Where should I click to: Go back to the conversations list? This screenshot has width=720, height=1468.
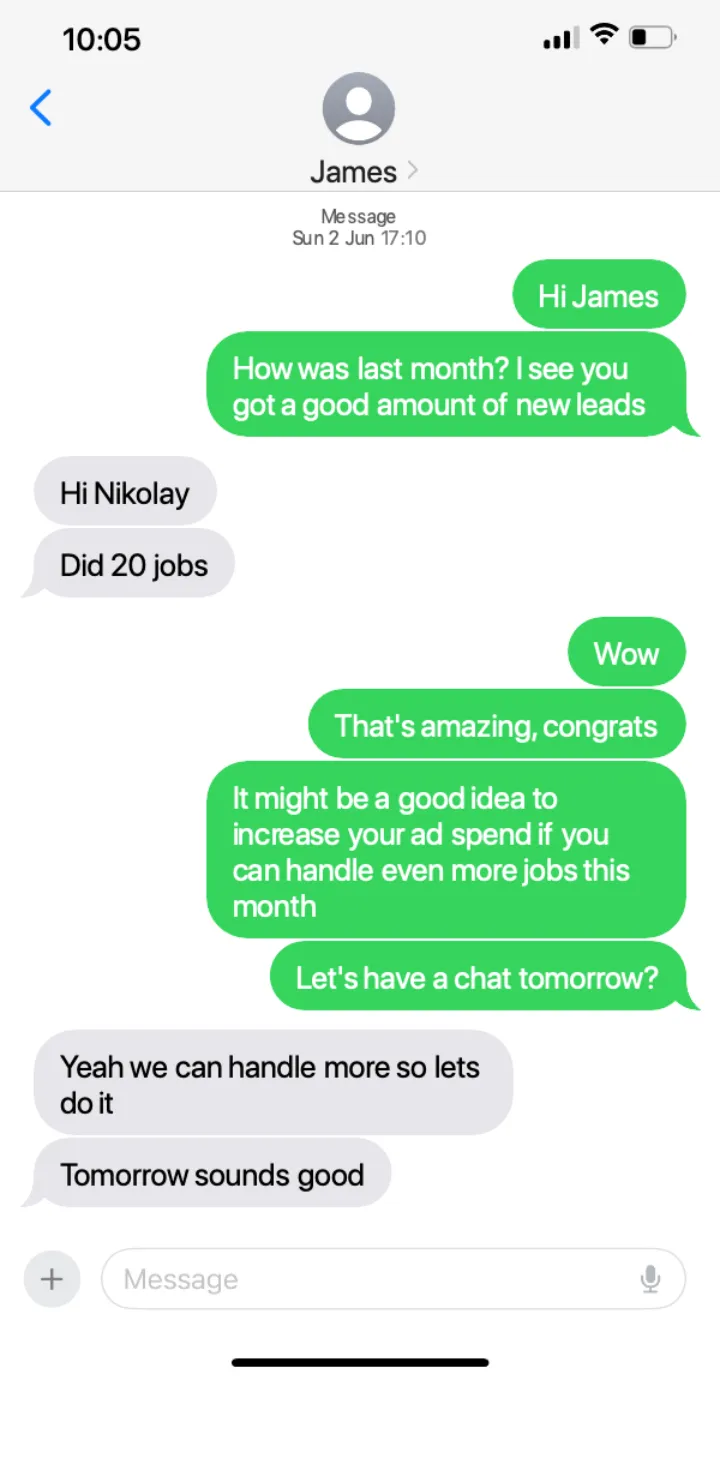pyautogui.click(x=41, y=107)
